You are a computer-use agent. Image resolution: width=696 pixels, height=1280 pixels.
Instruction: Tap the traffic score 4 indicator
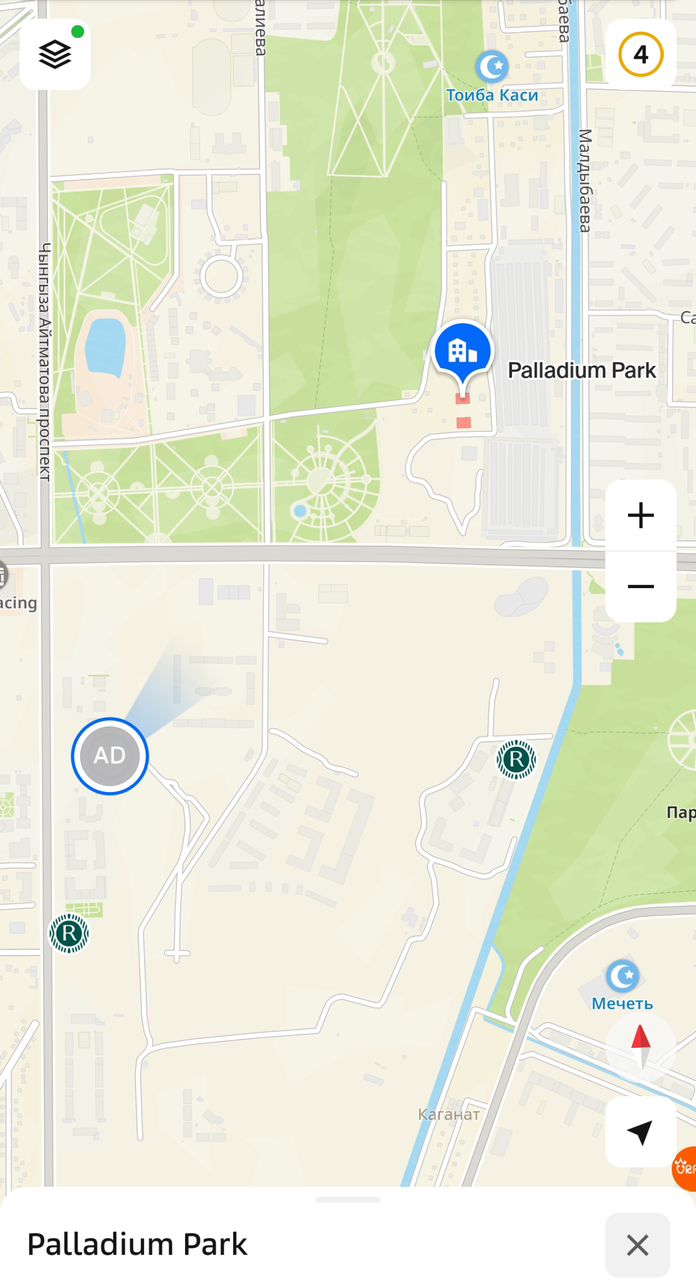640,54
